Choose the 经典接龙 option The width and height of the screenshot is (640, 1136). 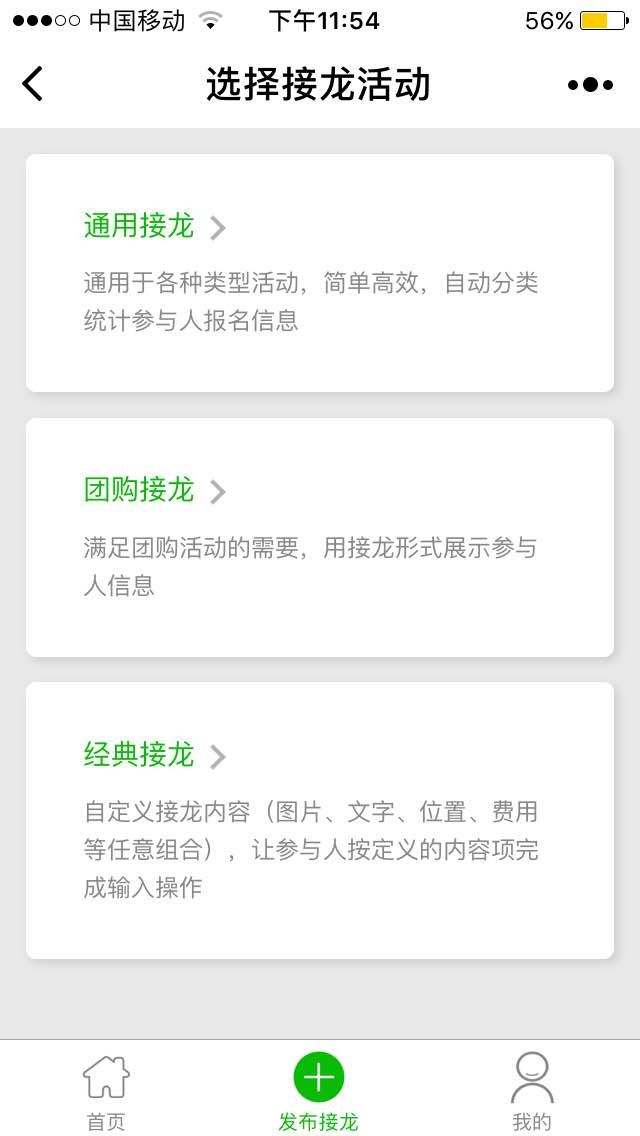[x=319, y=820]
